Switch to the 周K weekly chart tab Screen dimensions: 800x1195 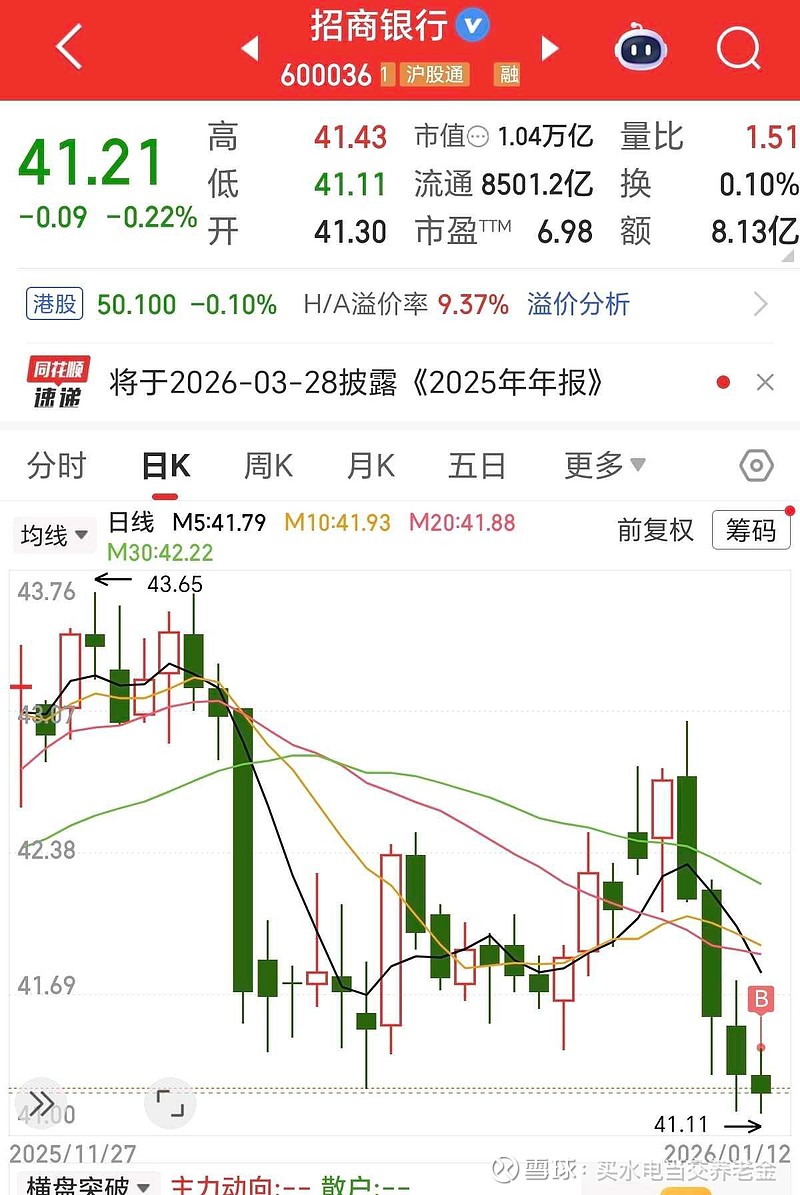pos(266,465)
